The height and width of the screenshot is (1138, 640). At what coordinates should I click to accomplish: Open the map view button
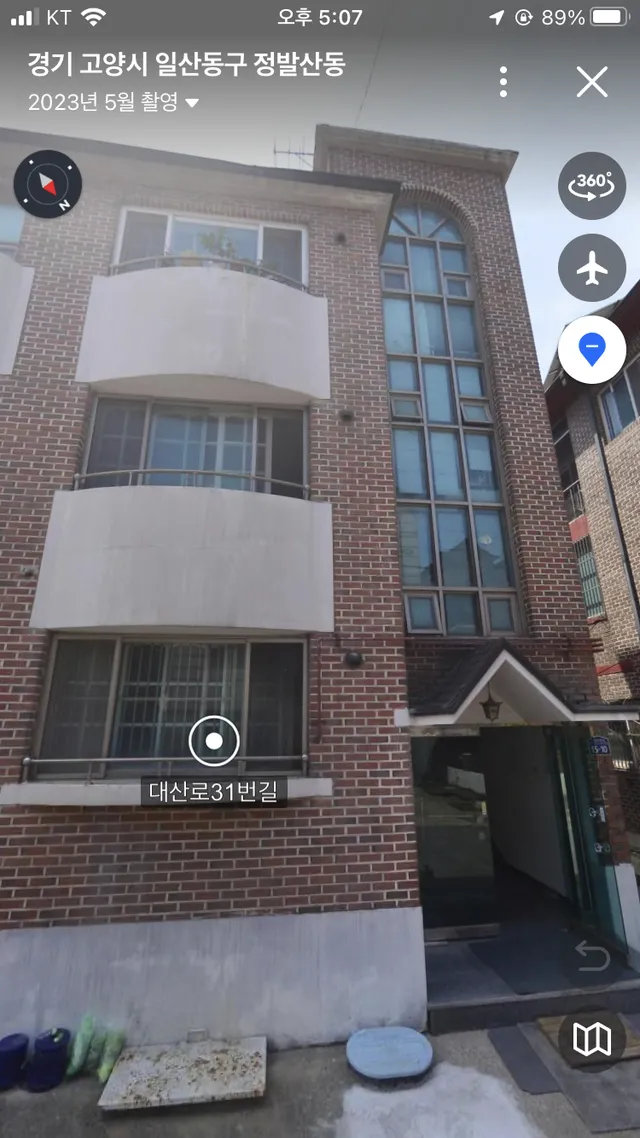point(592,1041)
